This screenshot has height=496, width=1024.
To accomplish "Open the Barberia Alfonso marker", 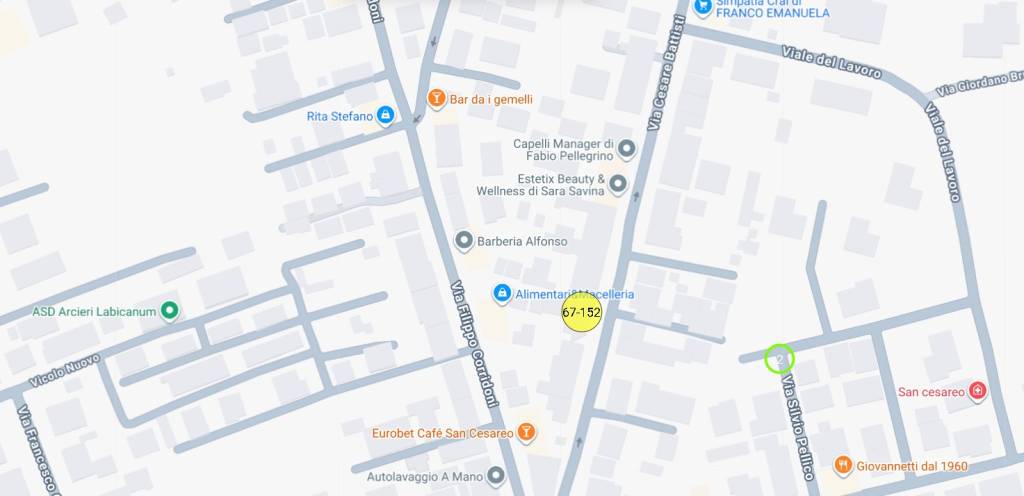I will click(464, 241).
